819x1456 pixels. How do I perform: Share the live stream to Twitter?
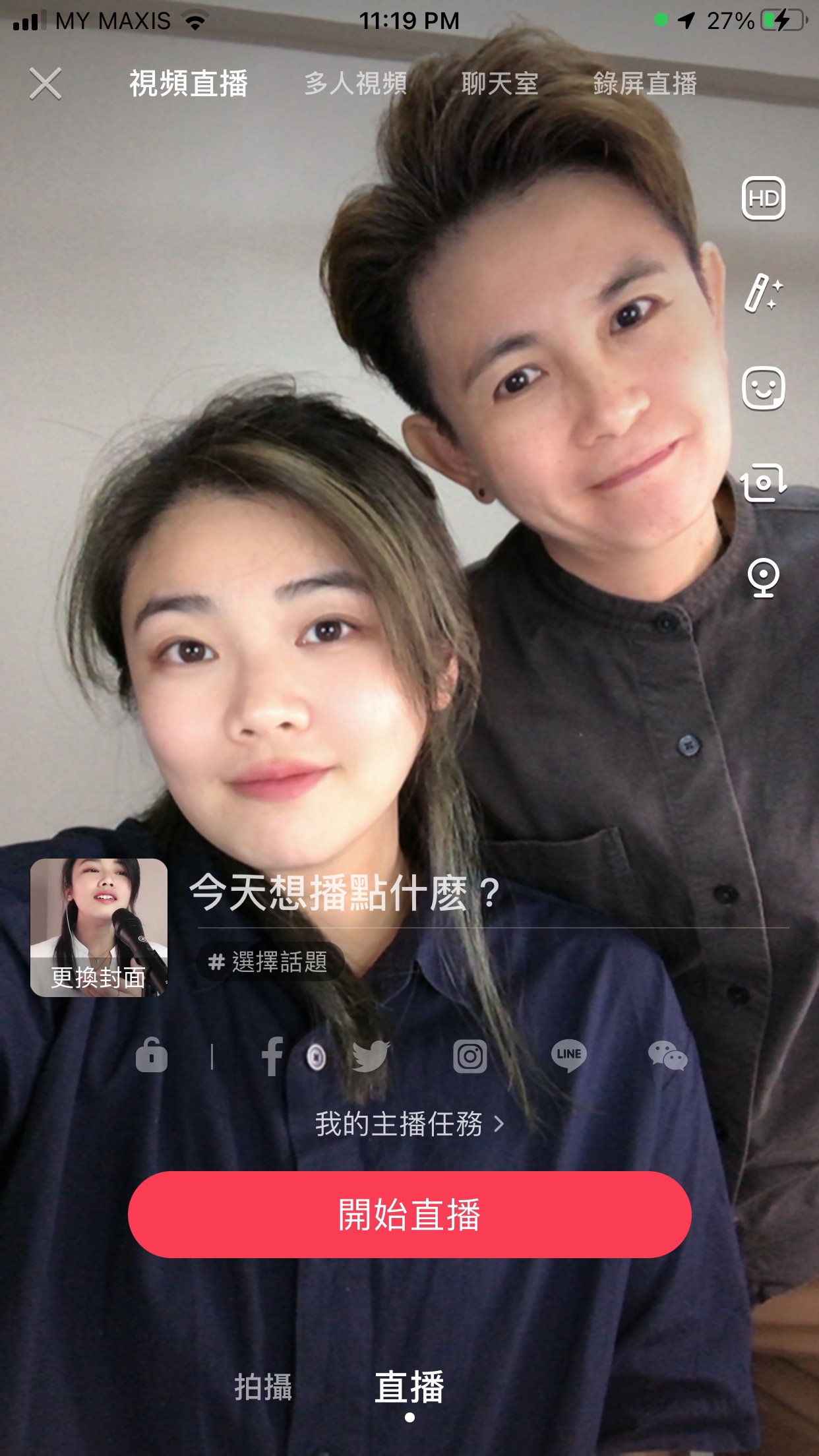(x=371, y=1056)
